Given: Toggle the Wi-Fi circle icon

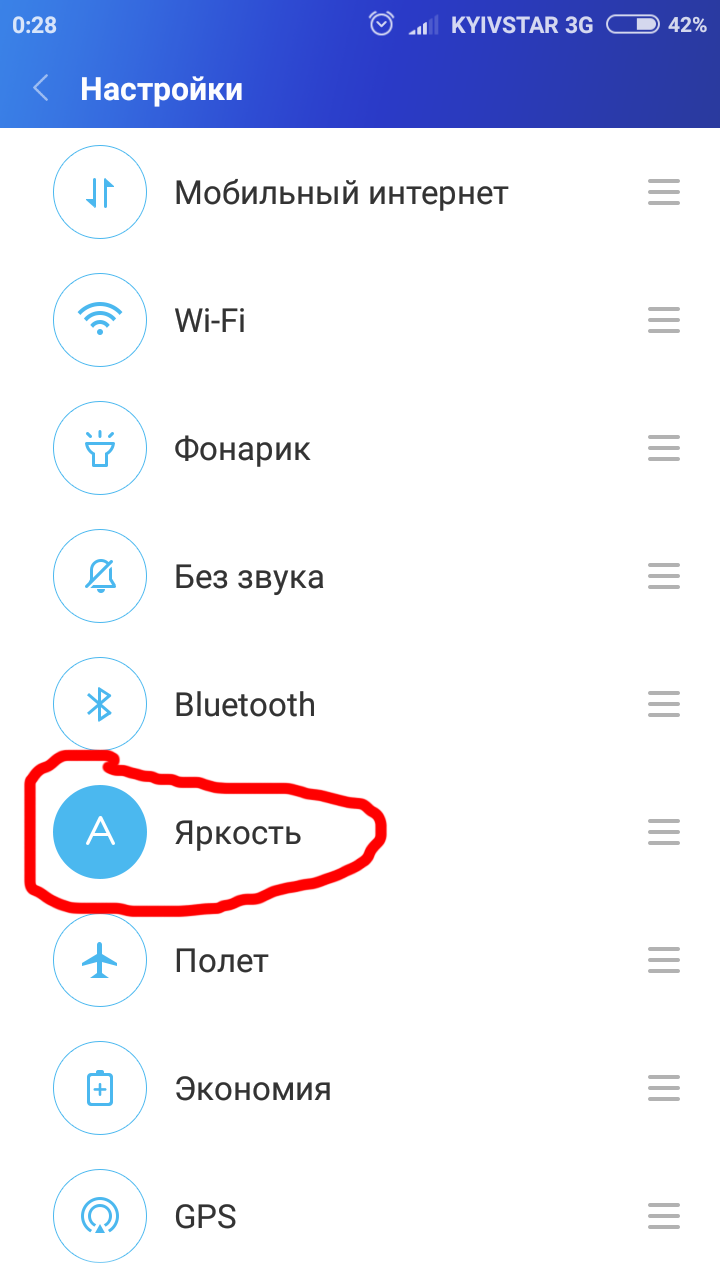Looking at the screenshot, I should (x=100, y=320).
